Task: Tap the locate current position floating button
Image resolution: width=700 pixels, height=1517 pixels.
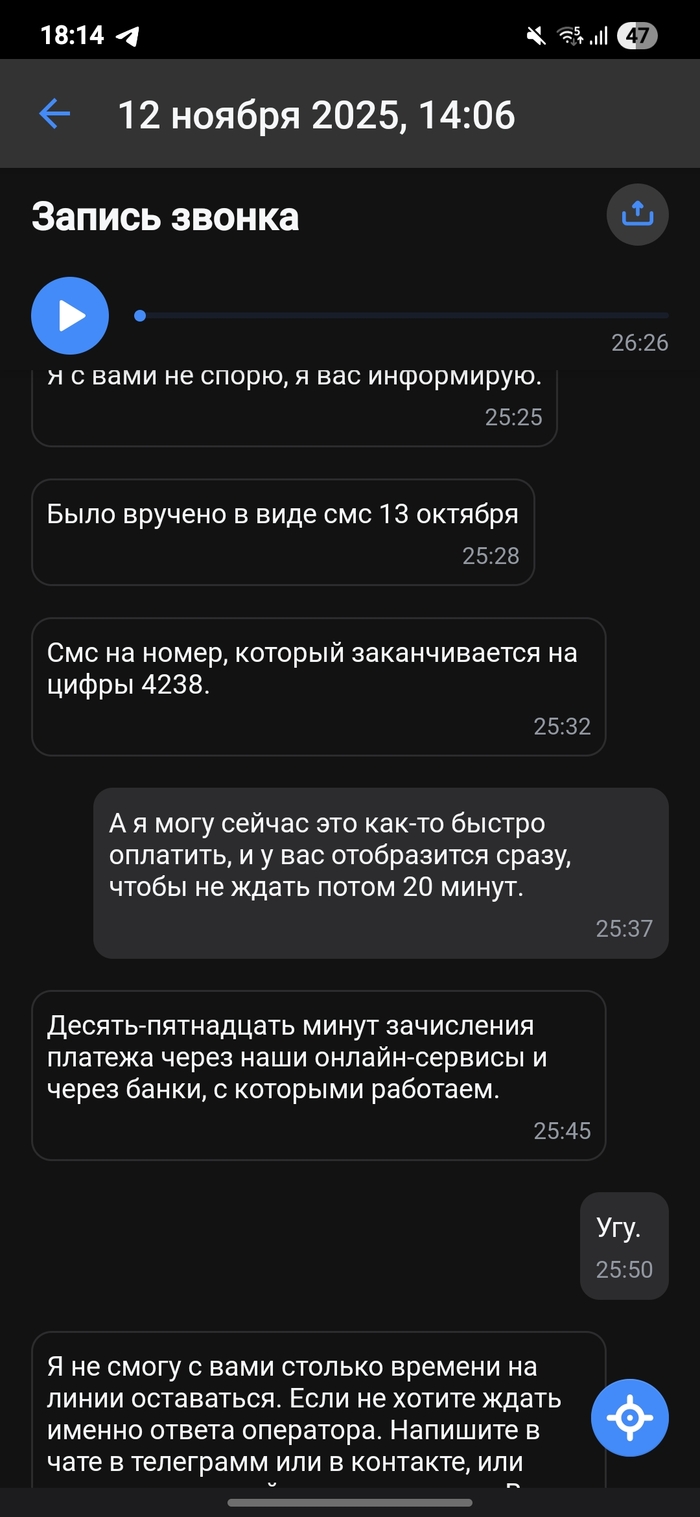Action: pyautogui.click(x=629, y=1417)
